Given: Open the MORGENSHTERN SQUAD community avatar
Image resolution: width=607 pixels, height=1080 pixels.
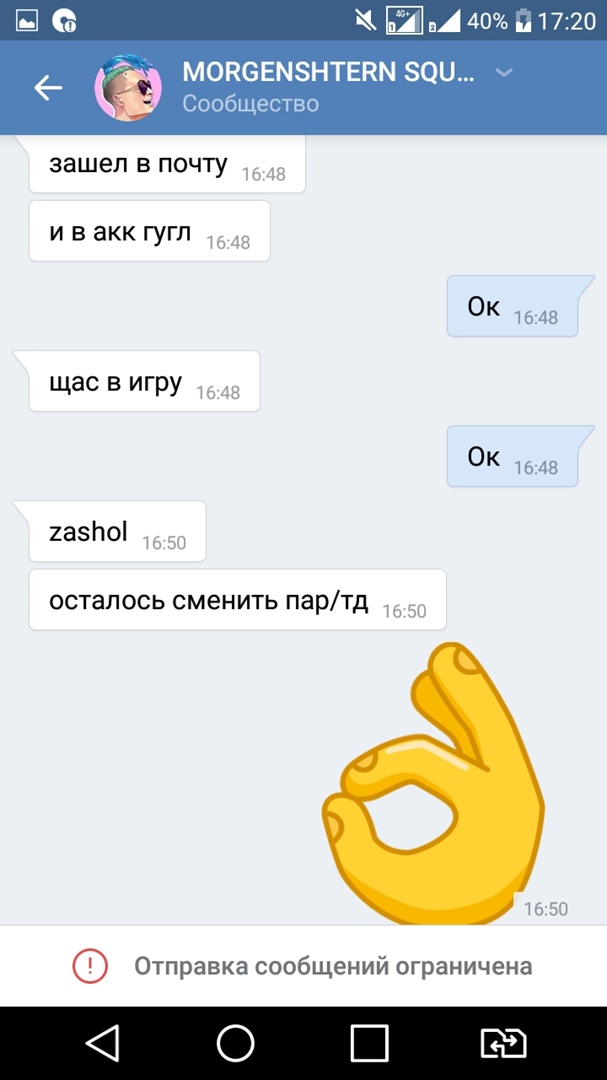Looking at the screenshot, I should click(x=129, y=88).
